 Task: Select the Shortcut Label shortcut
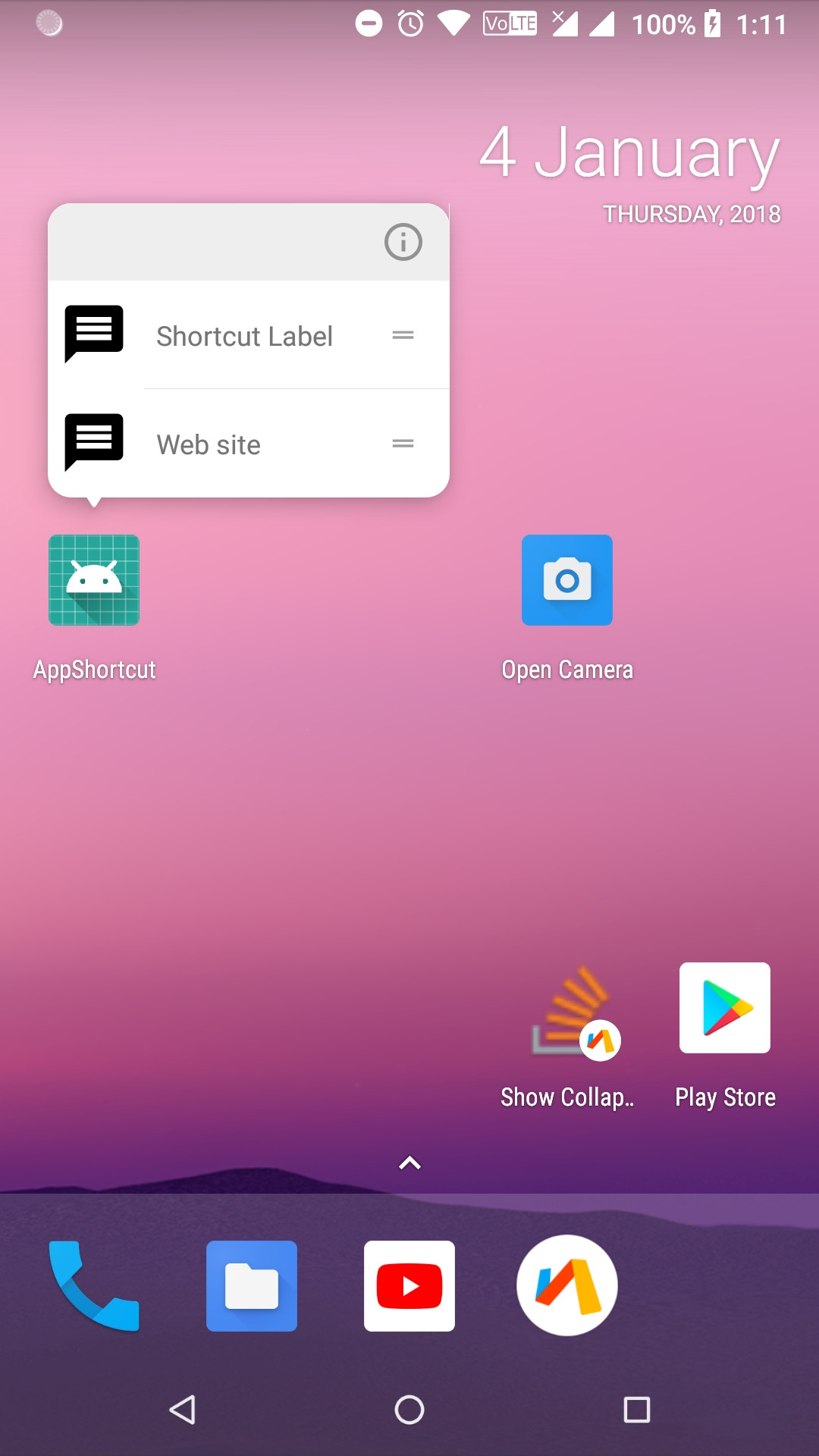(244, 336)
